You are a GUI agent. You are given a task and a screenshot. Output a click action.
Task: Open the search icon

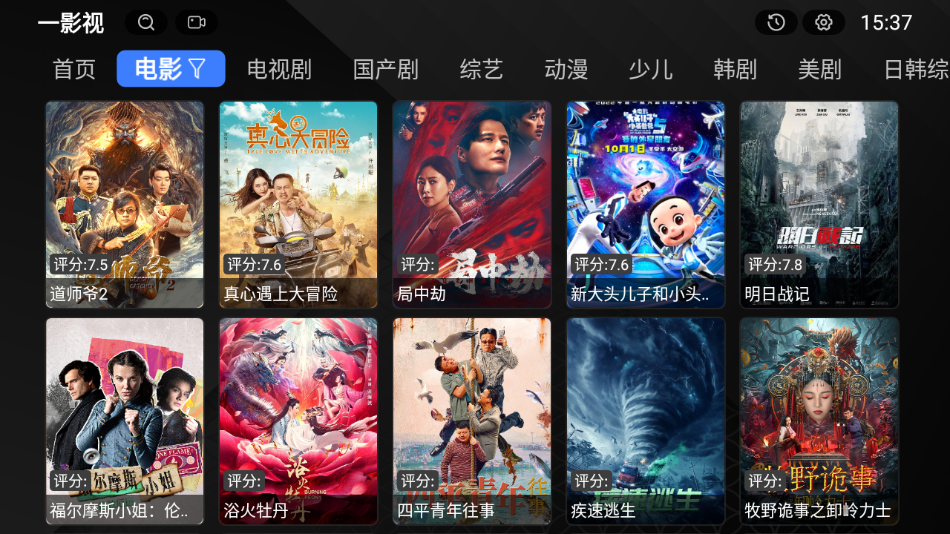point(146,22)
